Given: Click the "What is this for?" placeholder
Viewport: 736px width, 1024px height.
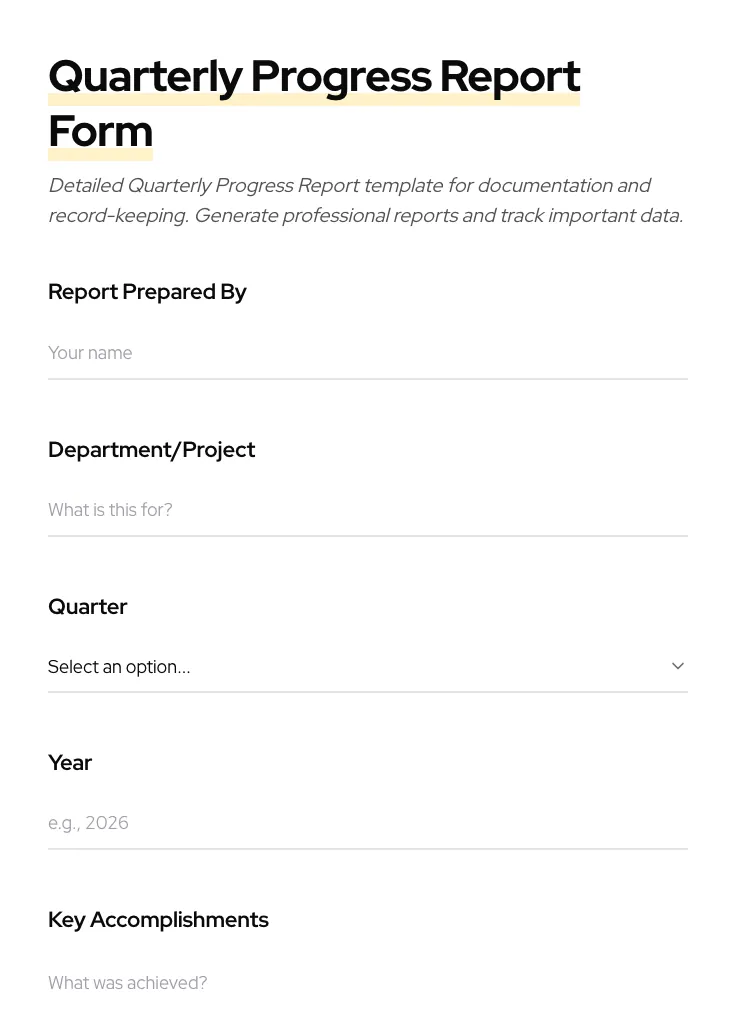Looking at the screenshot, I should [x=110, y=510].
